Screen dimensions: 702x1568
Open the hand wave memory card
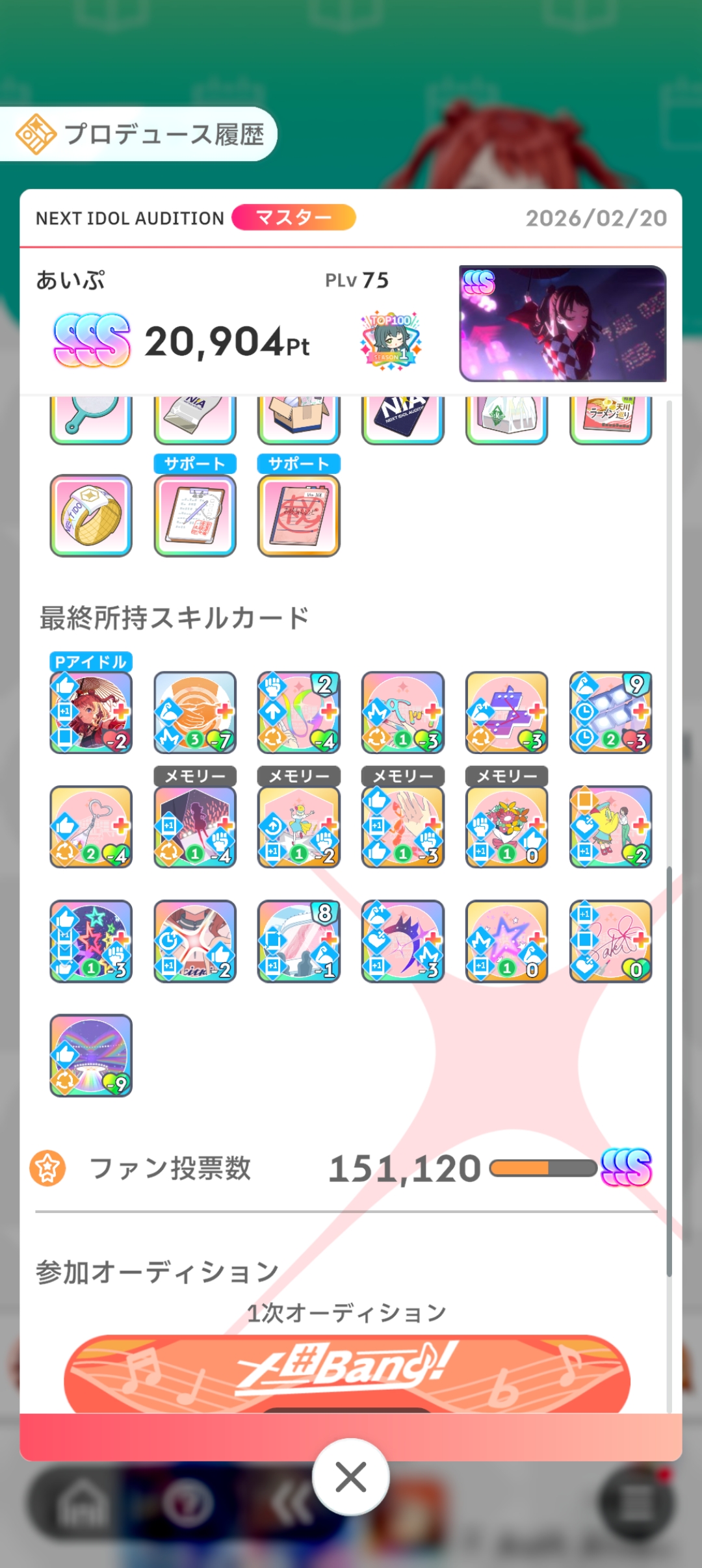tap(403, 827)
